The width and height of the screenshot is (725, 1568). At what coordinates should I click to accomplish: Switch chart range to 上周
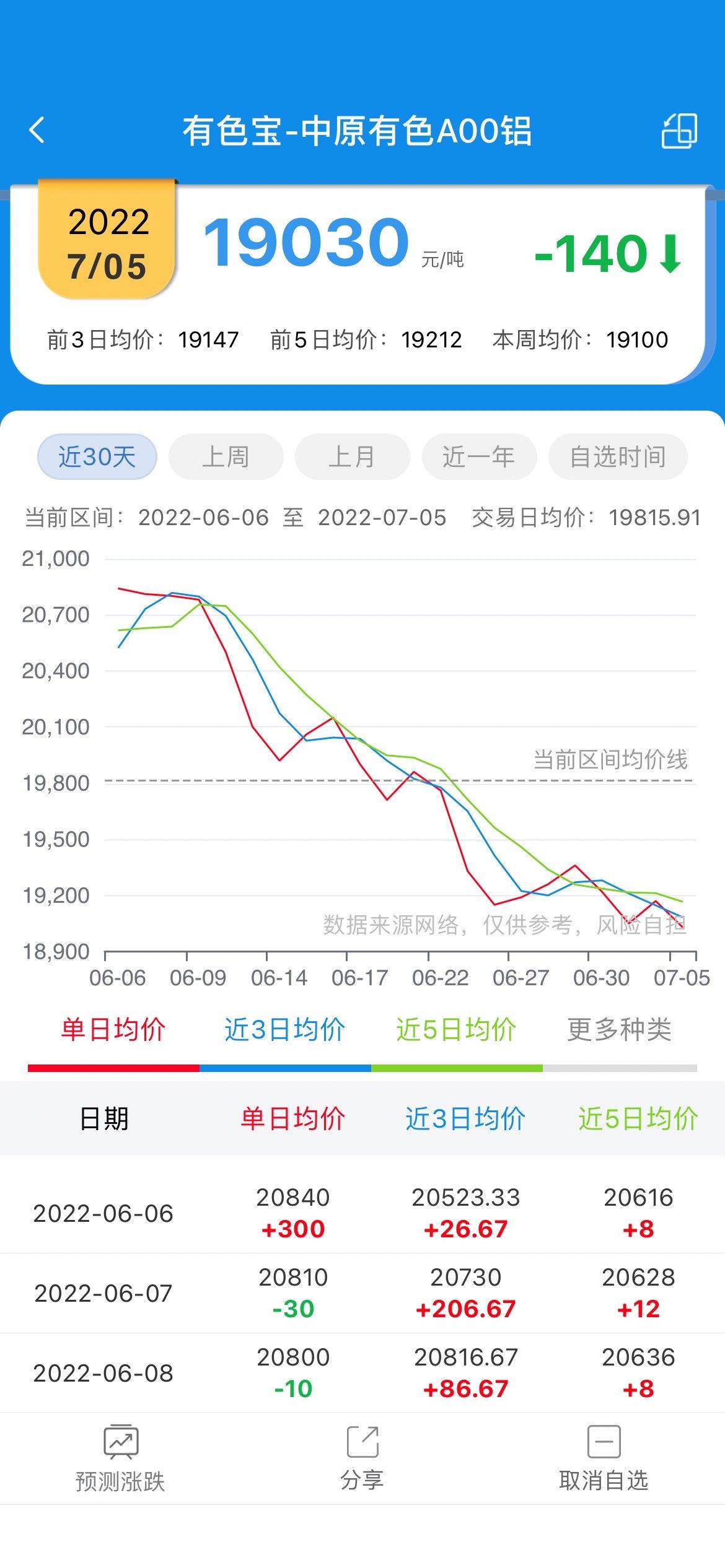(x=226, y=457)
